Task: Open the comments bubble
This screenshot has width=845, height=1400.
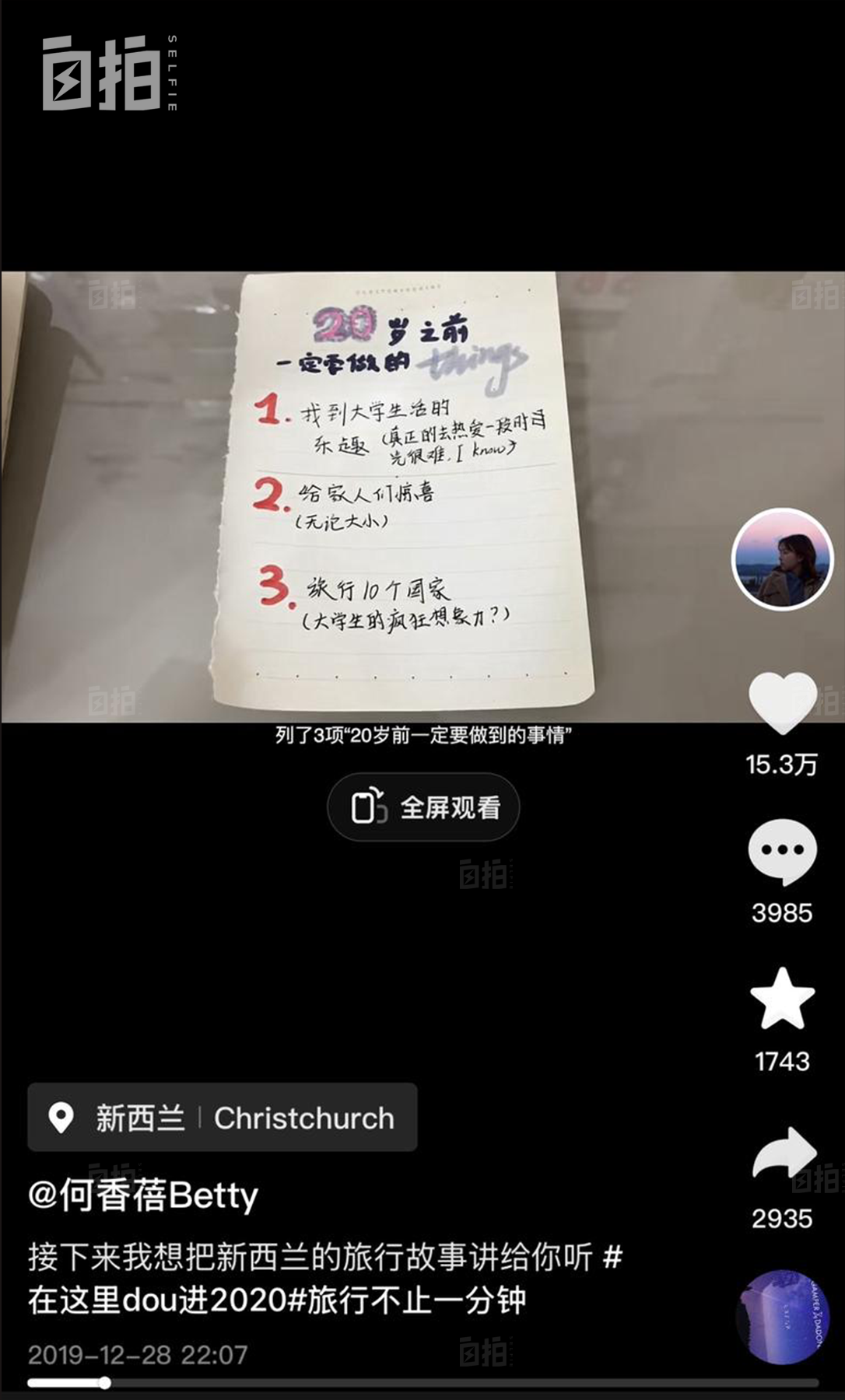Action: coord(782,852)
